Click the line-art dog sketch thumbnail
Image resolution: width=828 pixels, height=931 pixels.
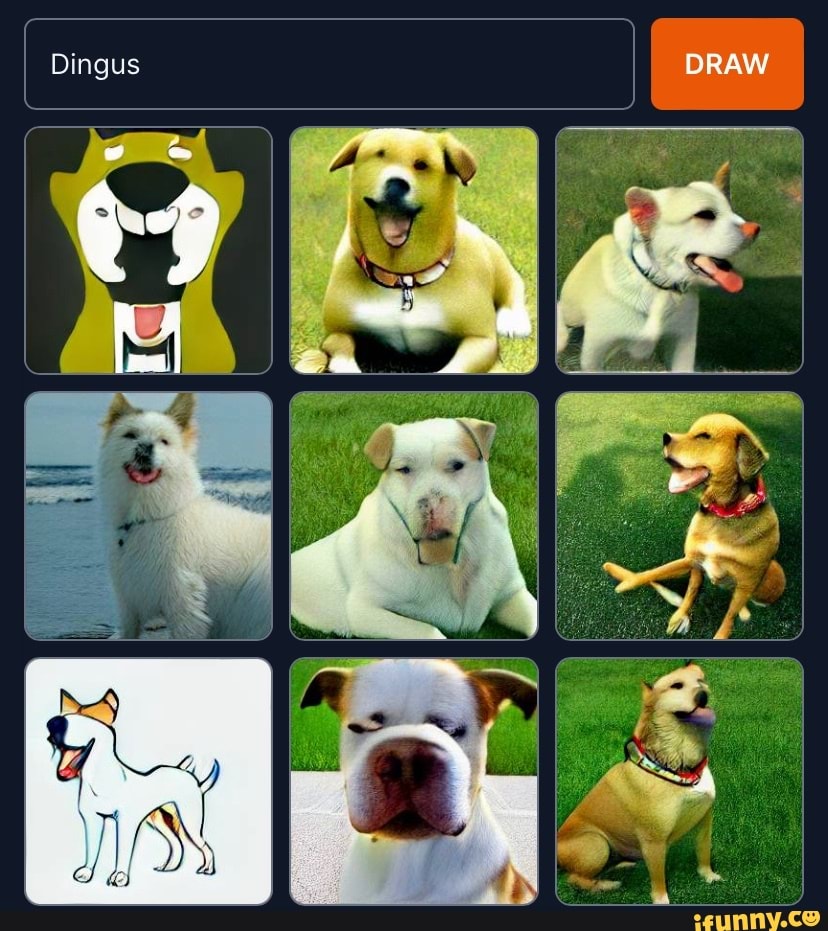[148, 780]
